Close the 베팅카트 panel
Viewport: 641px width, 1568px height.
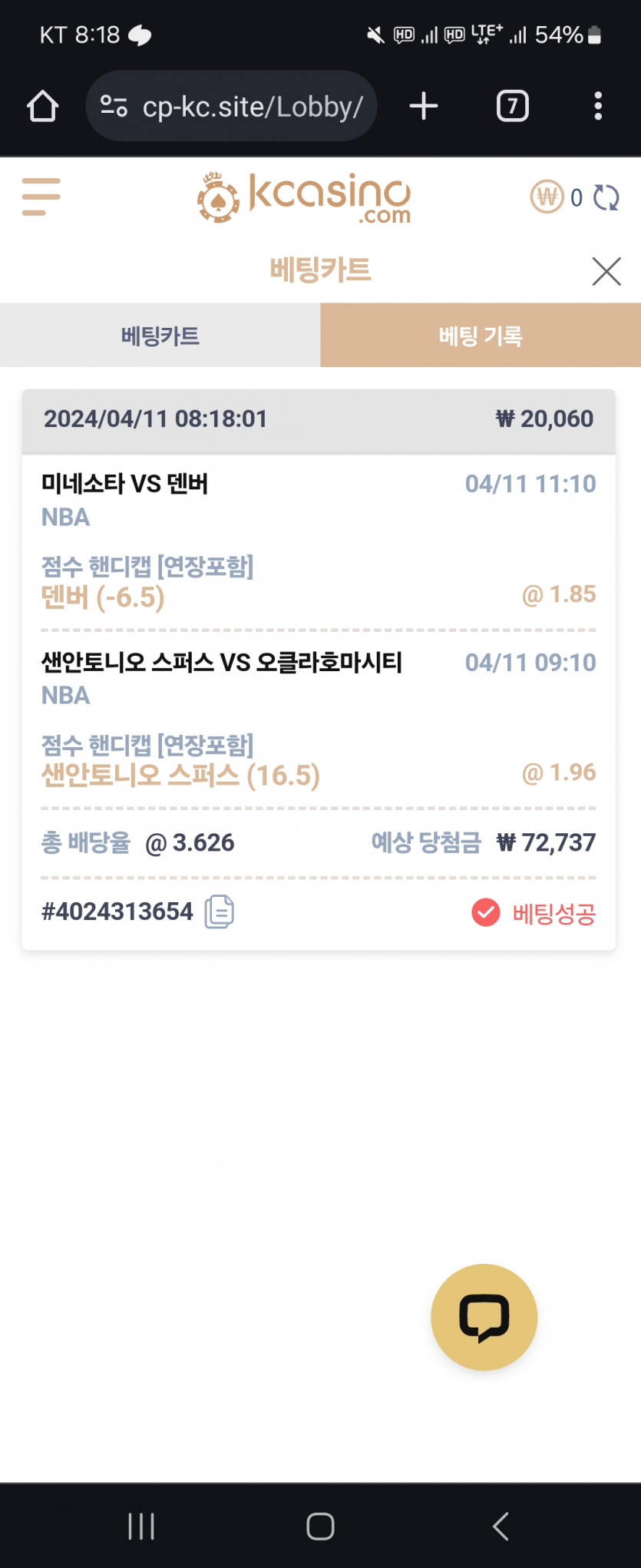(606, 271)
